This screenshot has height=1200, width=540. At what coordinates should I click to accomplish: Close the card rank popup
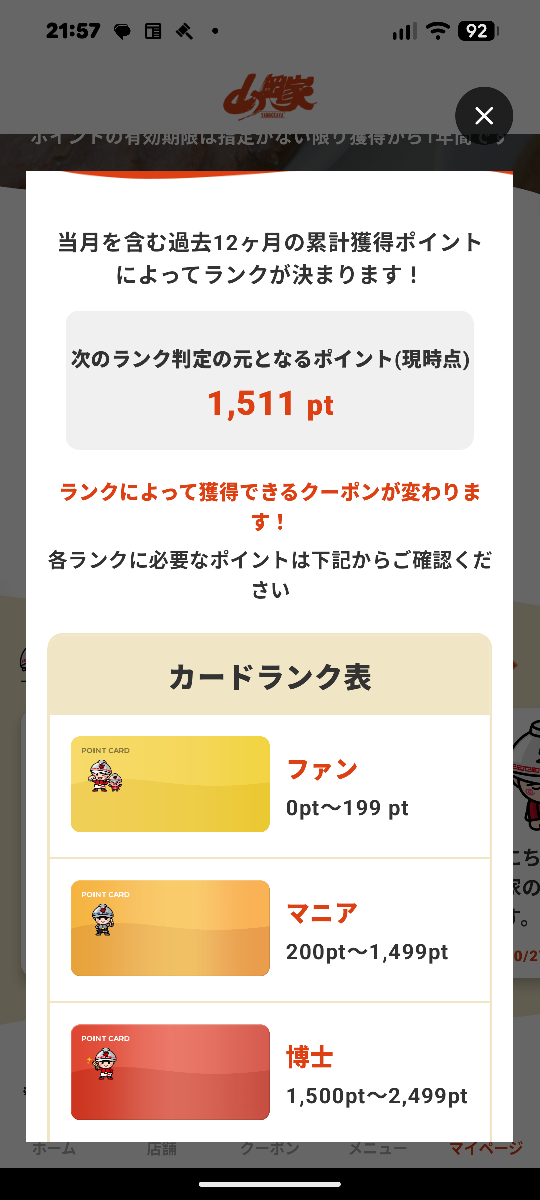click(x=484, y=116)
